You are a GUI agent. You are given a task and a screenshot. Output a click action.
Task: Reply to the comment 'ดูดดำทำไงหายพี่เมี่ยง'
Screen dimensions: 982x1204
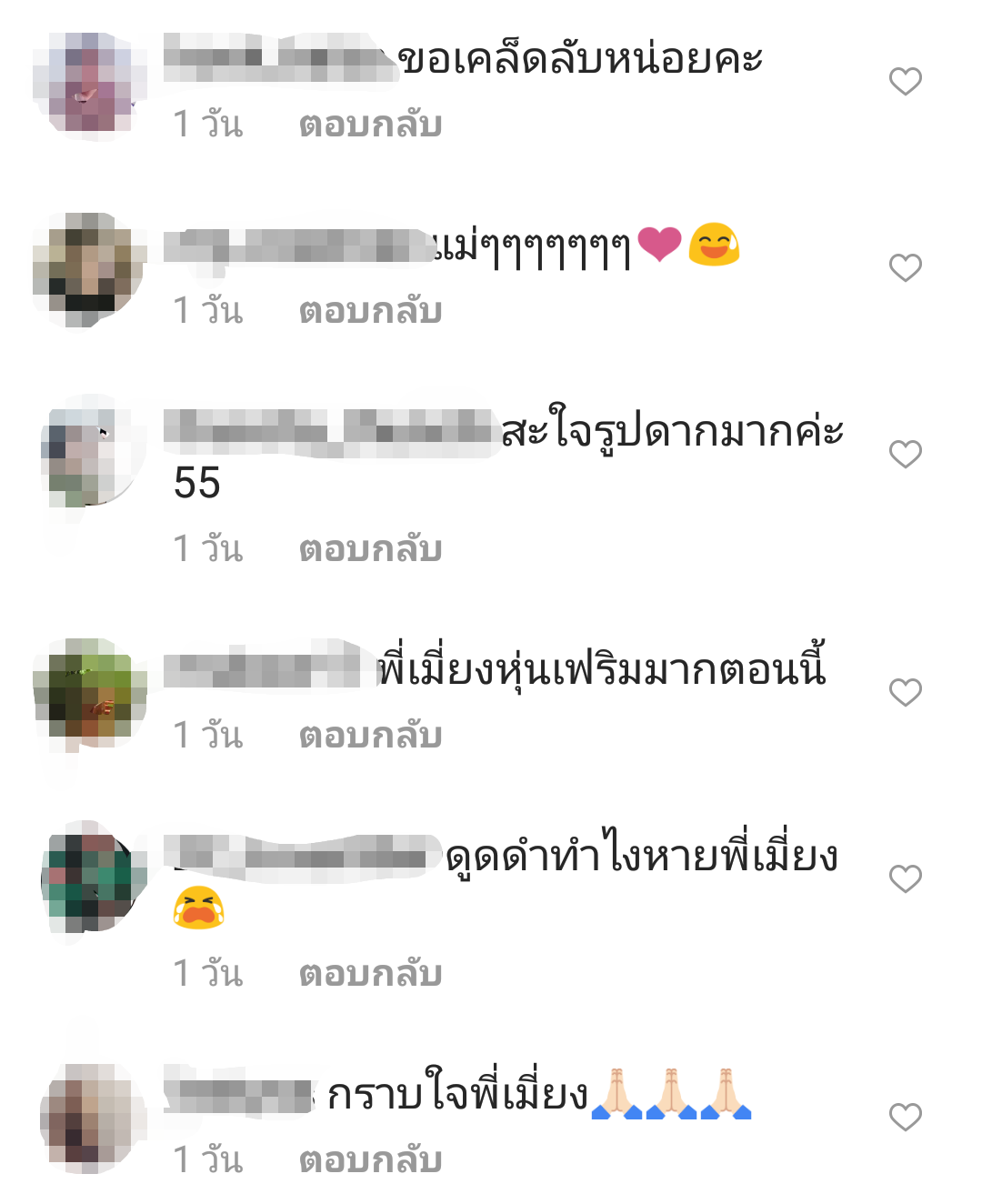tap(370, 974)
